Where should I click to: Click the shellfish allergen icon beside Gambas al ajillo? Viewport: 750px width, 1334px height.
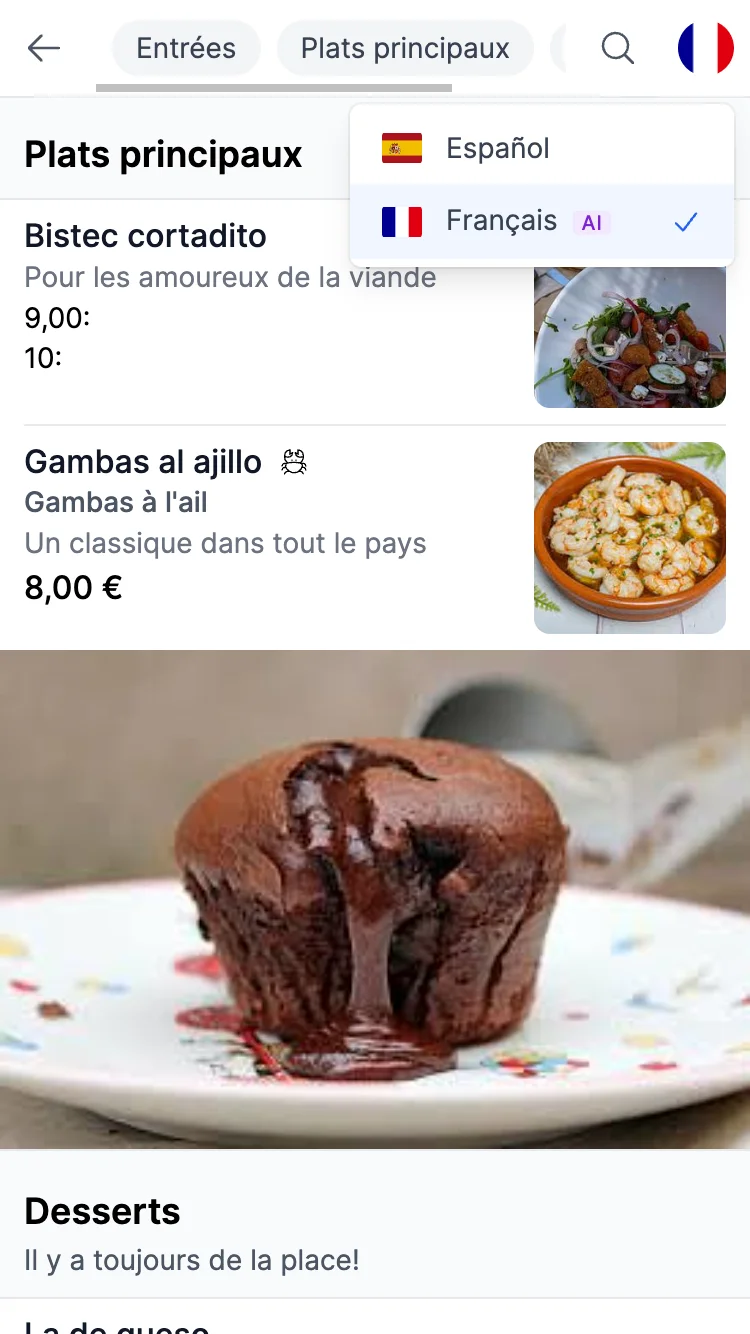tap(293, 462)
